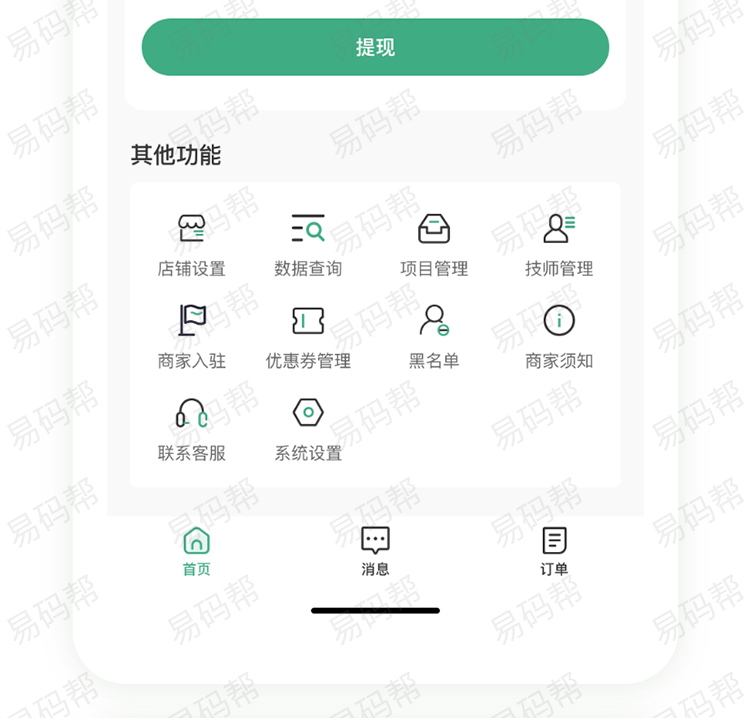
Task: Switch to the 首页 home tab
Action: point(197,552)
